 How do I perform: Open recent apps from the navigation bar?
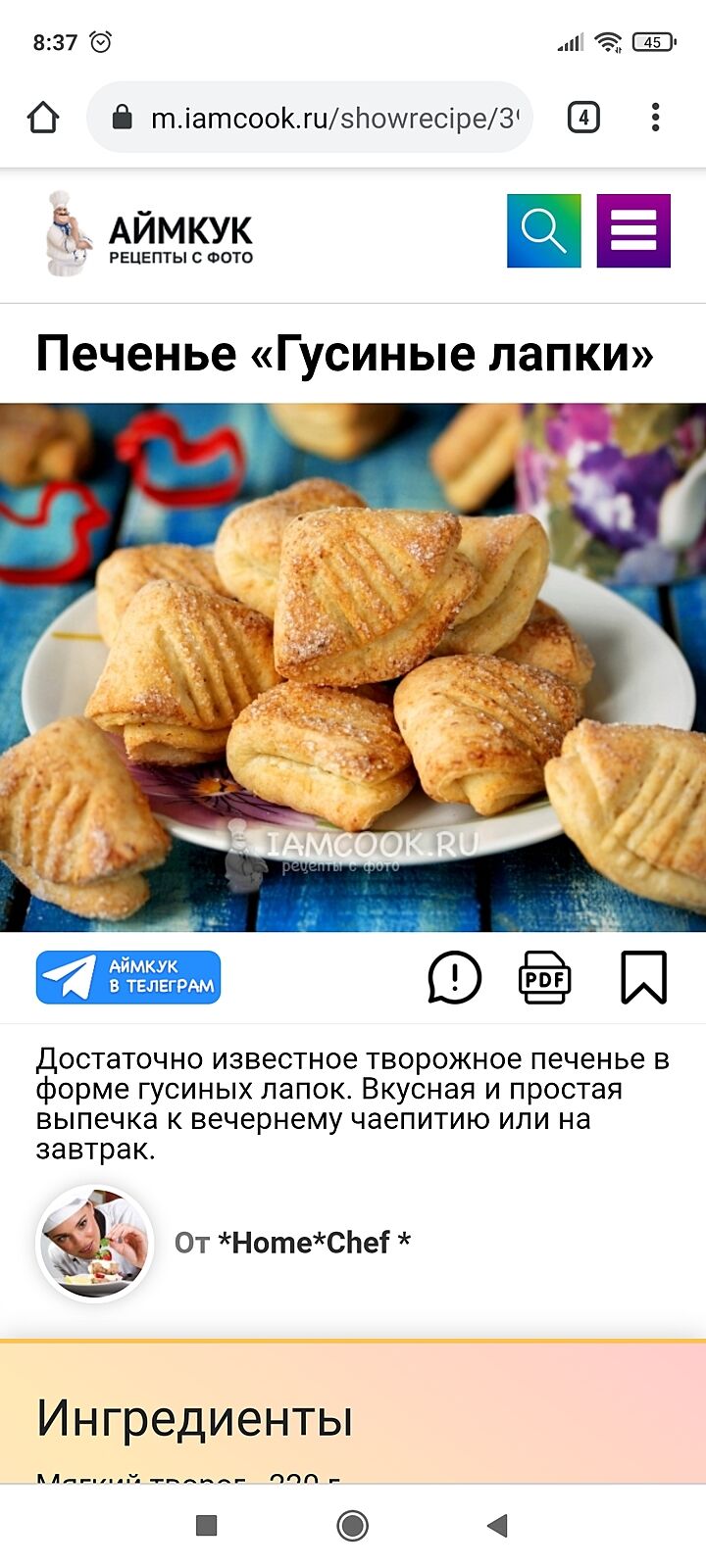coord(206,1525)
